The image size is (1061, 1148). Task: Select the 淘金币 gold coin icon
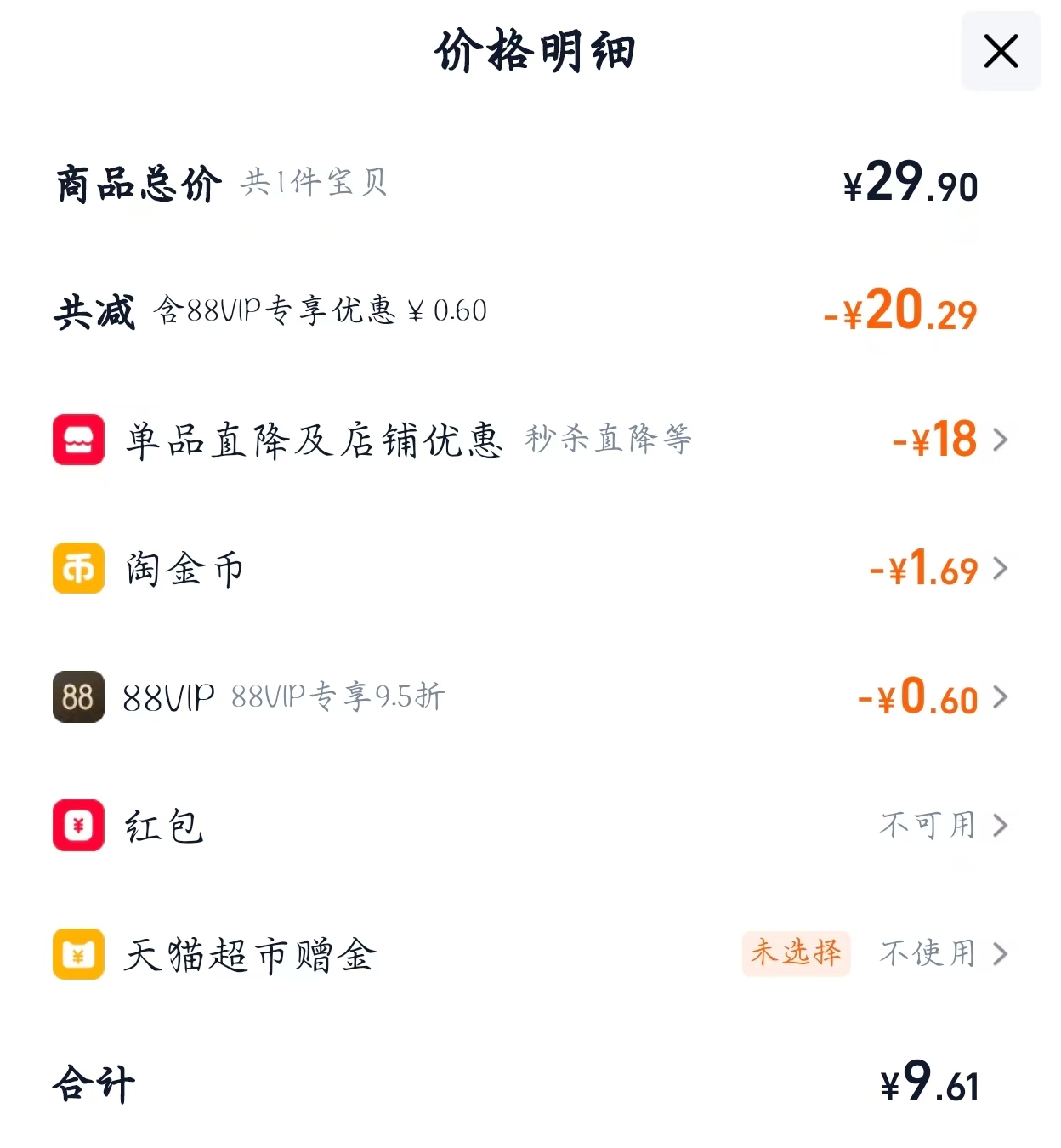point(78,569)
